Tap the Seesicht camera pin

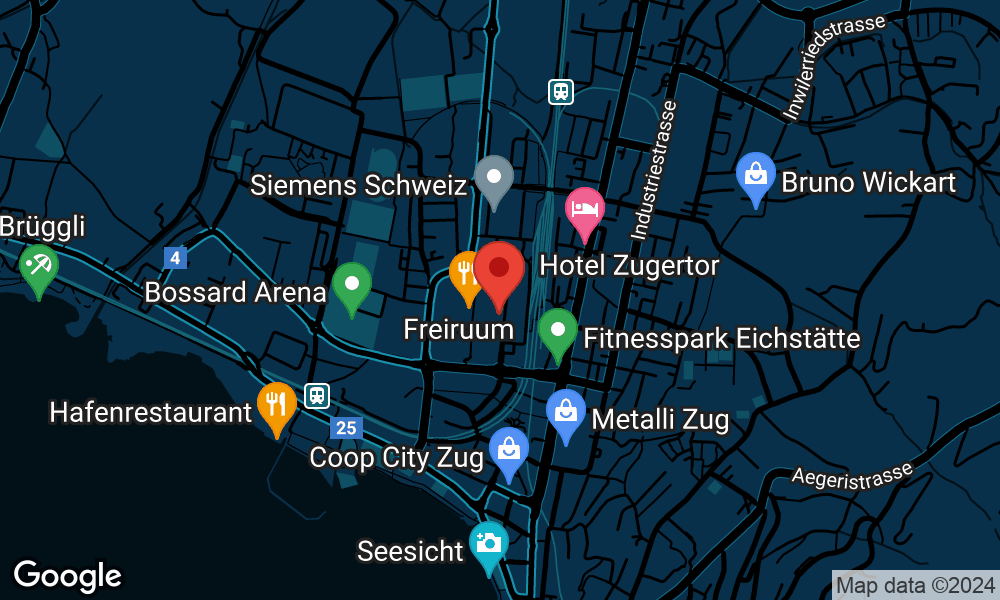(x=489, y=545)
